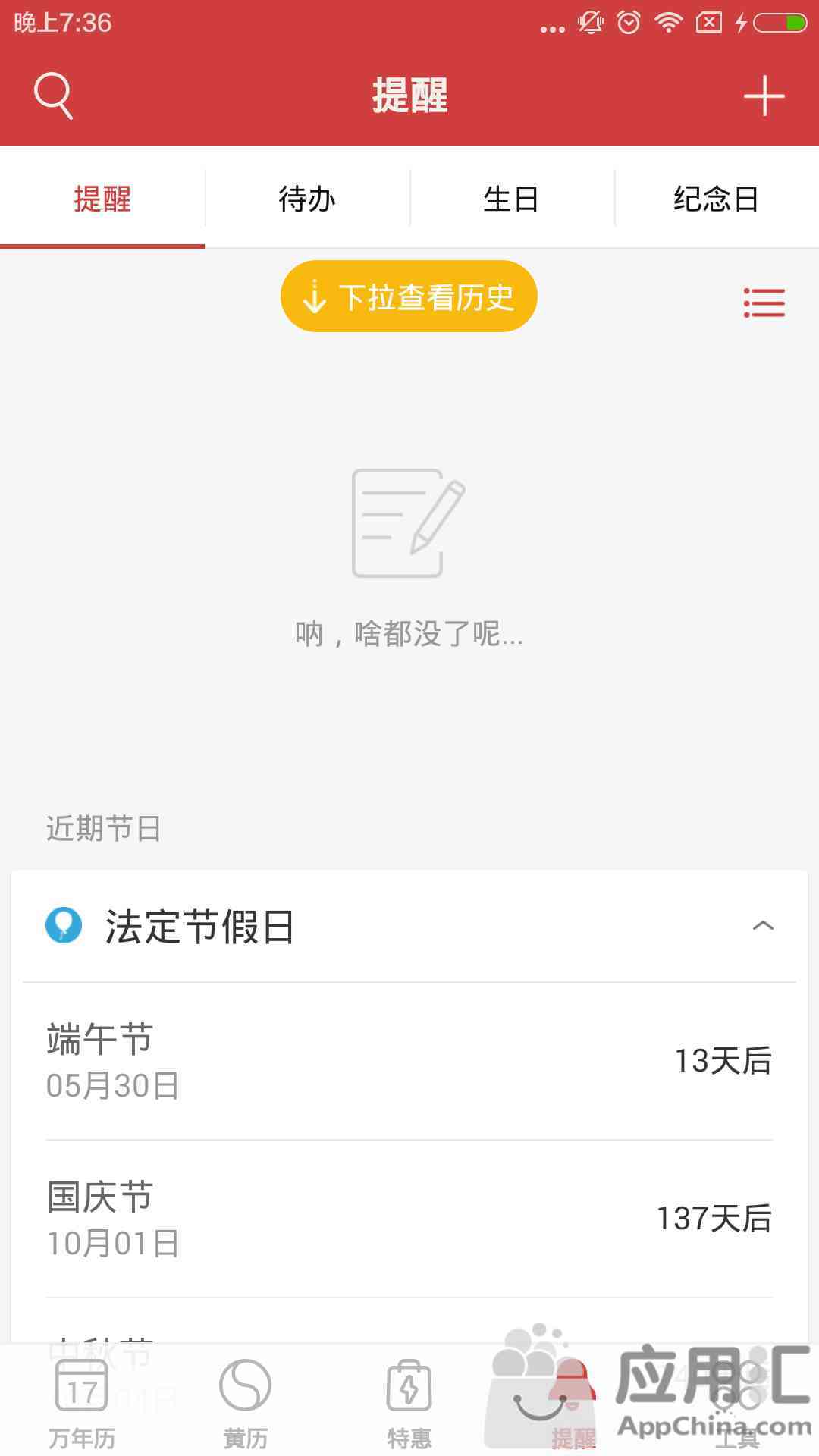The image size is (819, 1456).
Task: Add a new reminder with plus icon
Action: 764,96
